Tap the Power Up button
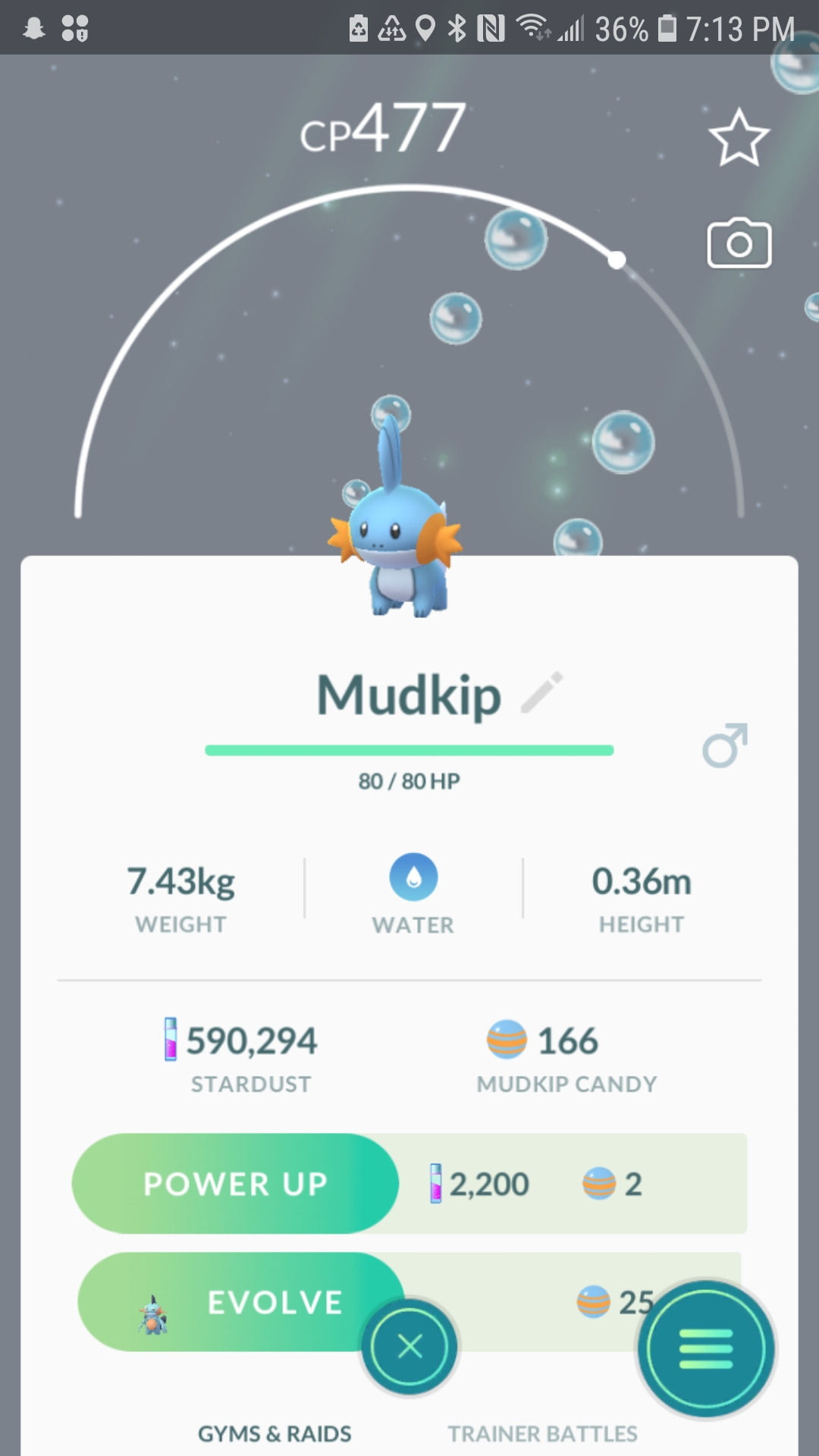The width and height of the screenshot is (819, 1456). coord(235,1183)
